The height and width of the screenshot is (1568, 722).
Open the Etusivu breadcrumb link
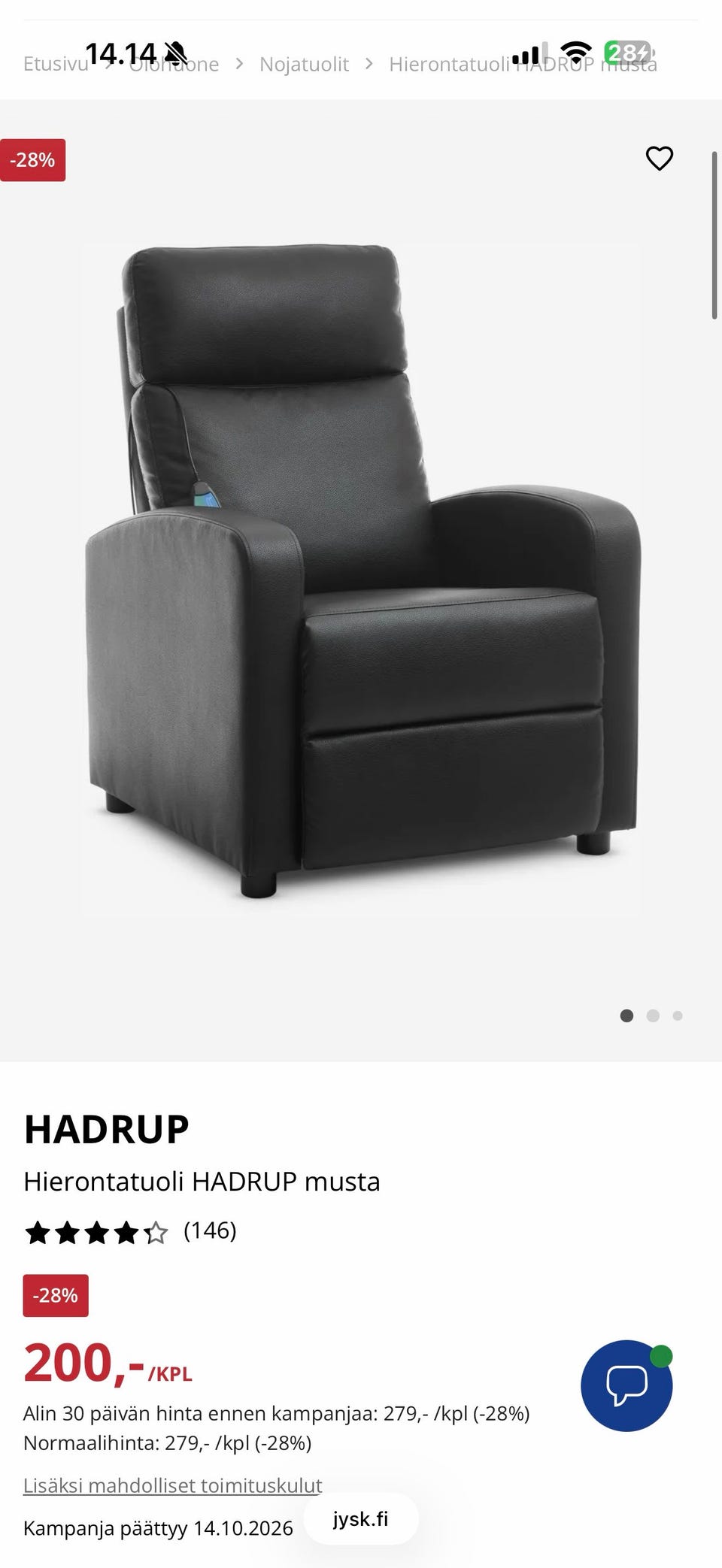(56, 65)
